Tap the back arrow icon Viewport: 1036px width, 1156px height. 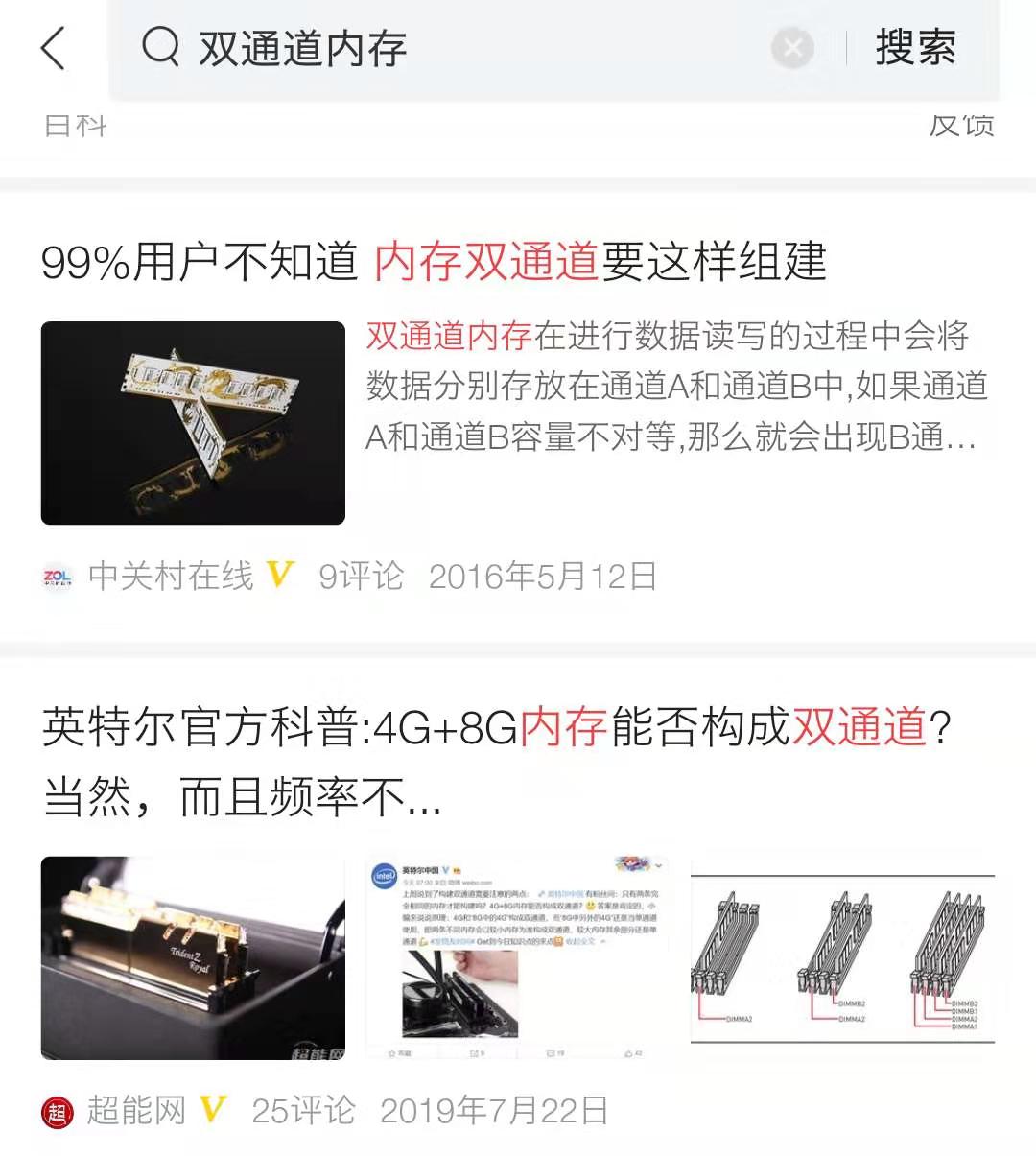(53, 48)
